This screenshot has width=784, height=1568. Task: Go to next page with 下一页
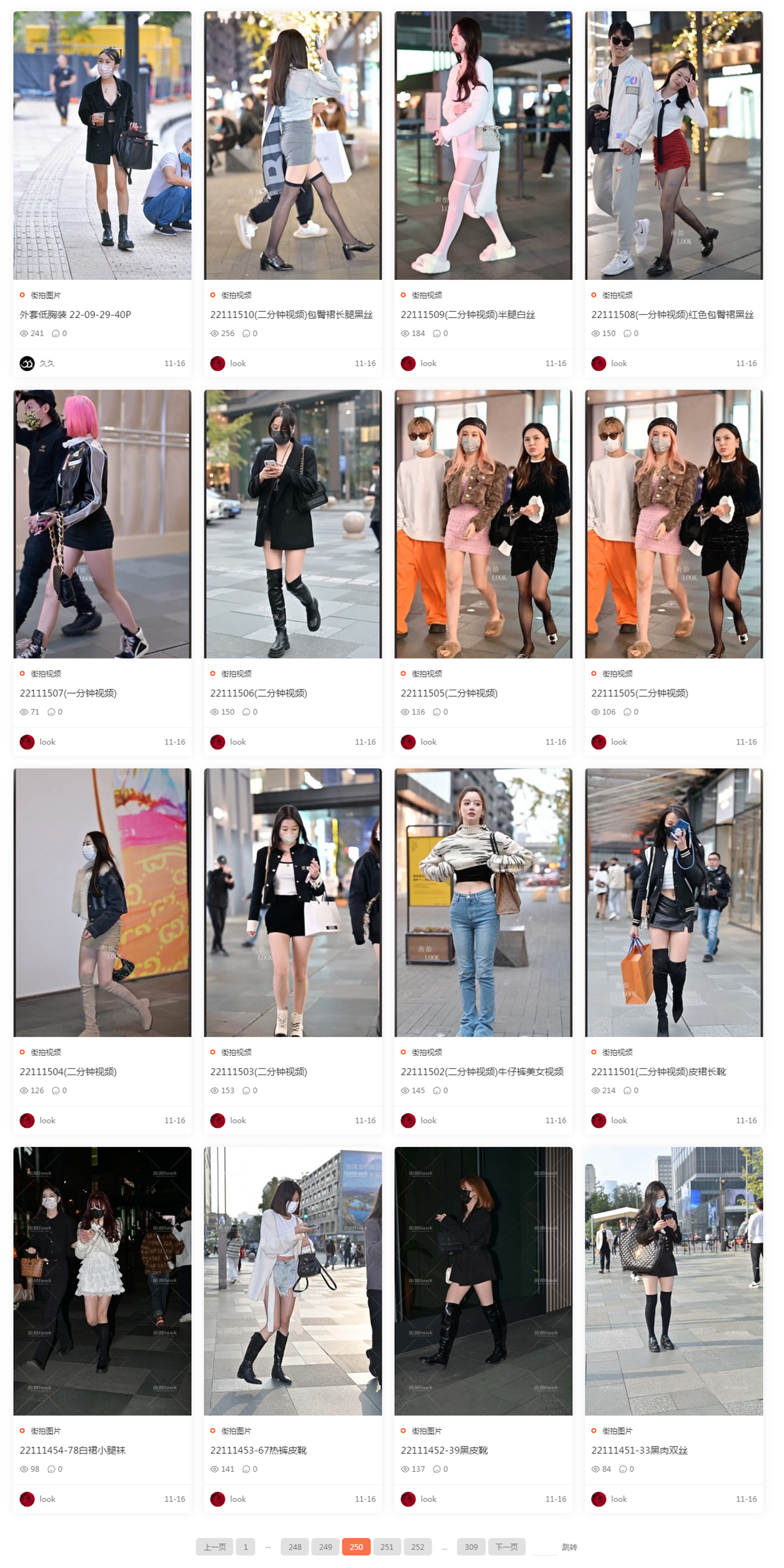click(506, 1547)
